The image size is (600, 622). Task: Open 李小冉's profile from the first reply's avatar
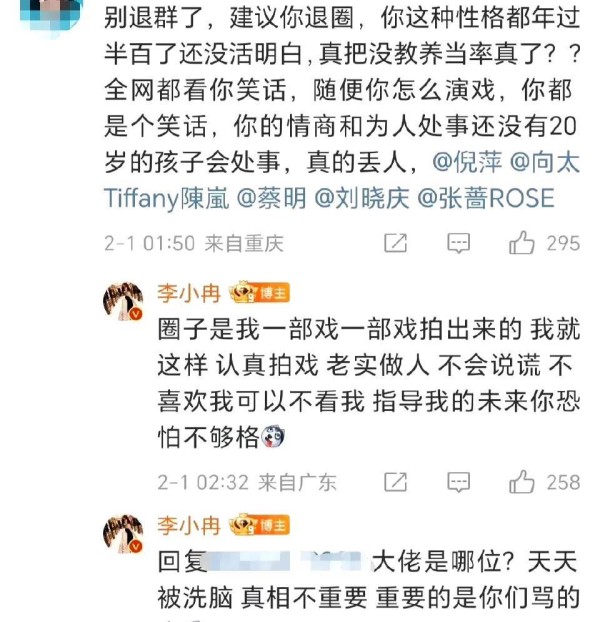(x=125, y=300)
